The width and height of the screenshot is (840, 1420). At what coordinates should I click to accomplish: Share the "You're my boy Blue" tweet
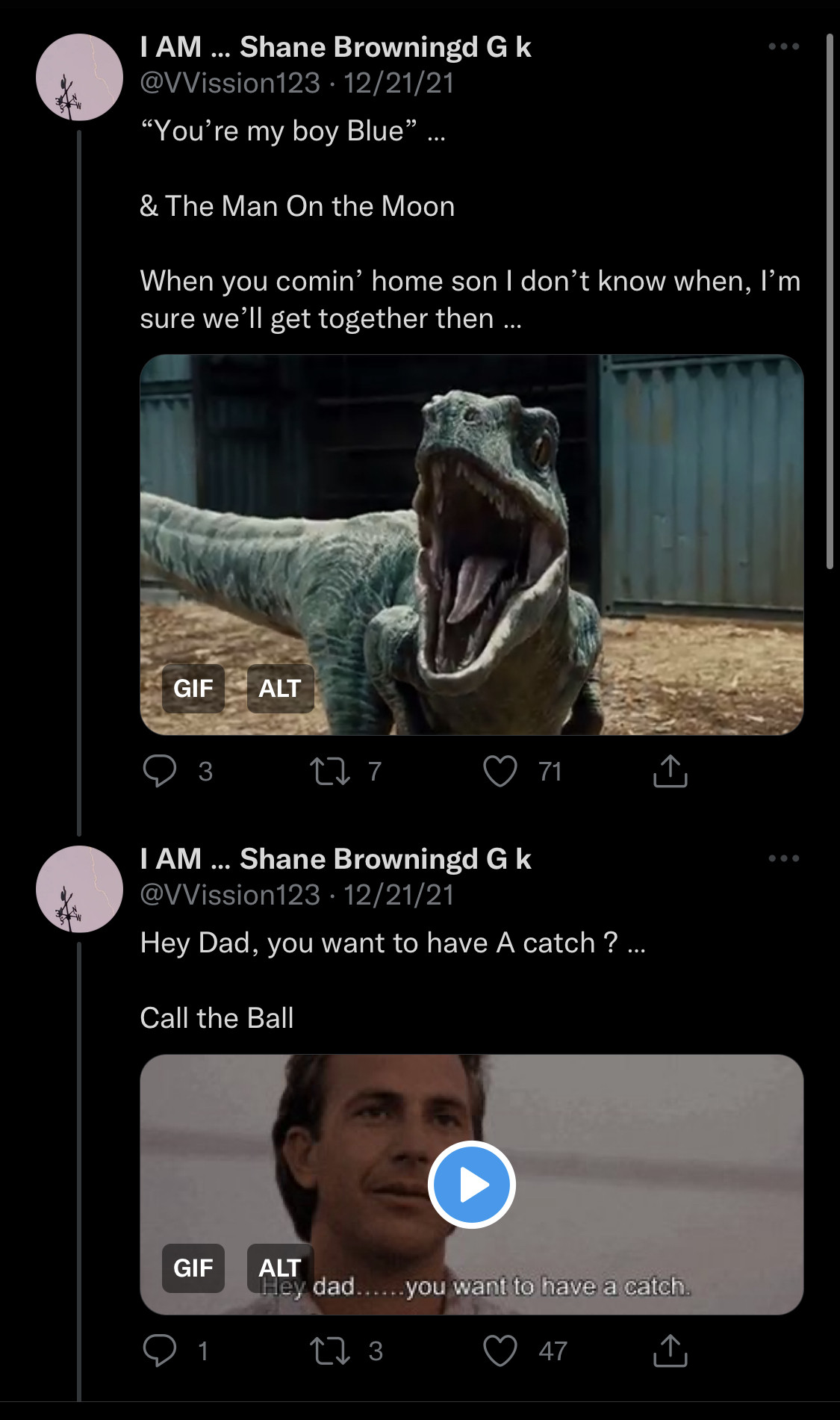670,771
